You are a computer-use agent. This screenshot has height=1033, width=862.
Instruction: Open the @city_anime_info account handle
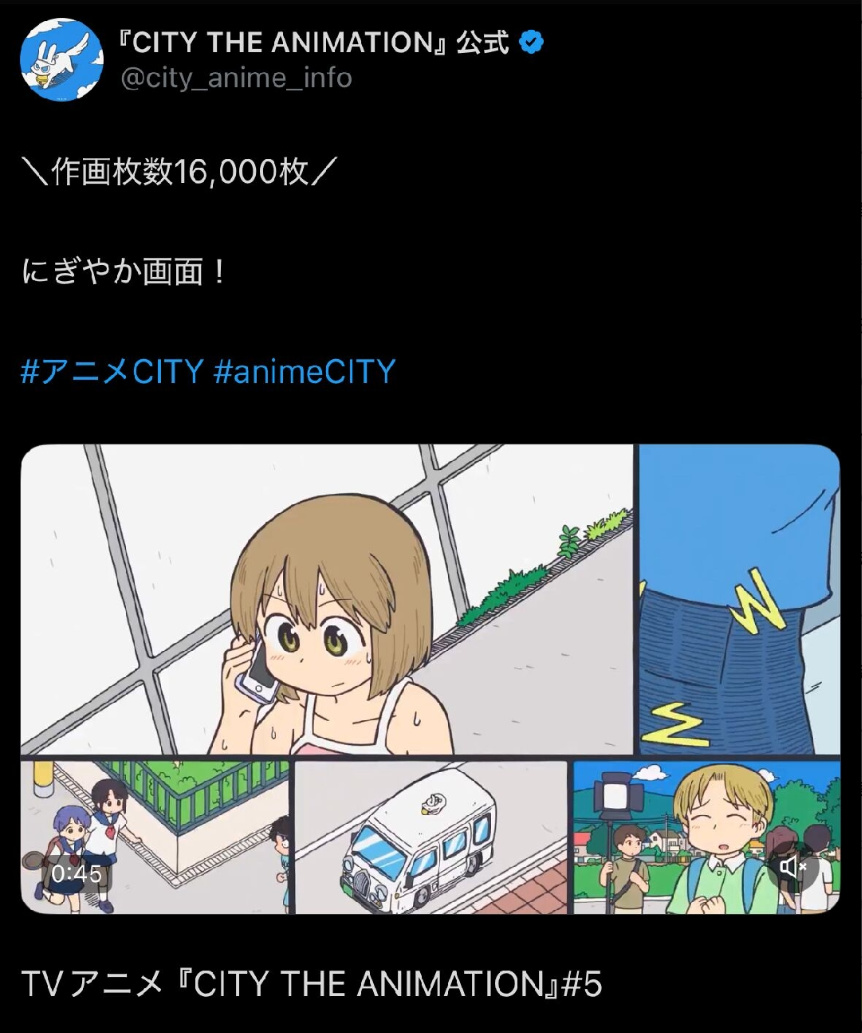pos(236,78)
